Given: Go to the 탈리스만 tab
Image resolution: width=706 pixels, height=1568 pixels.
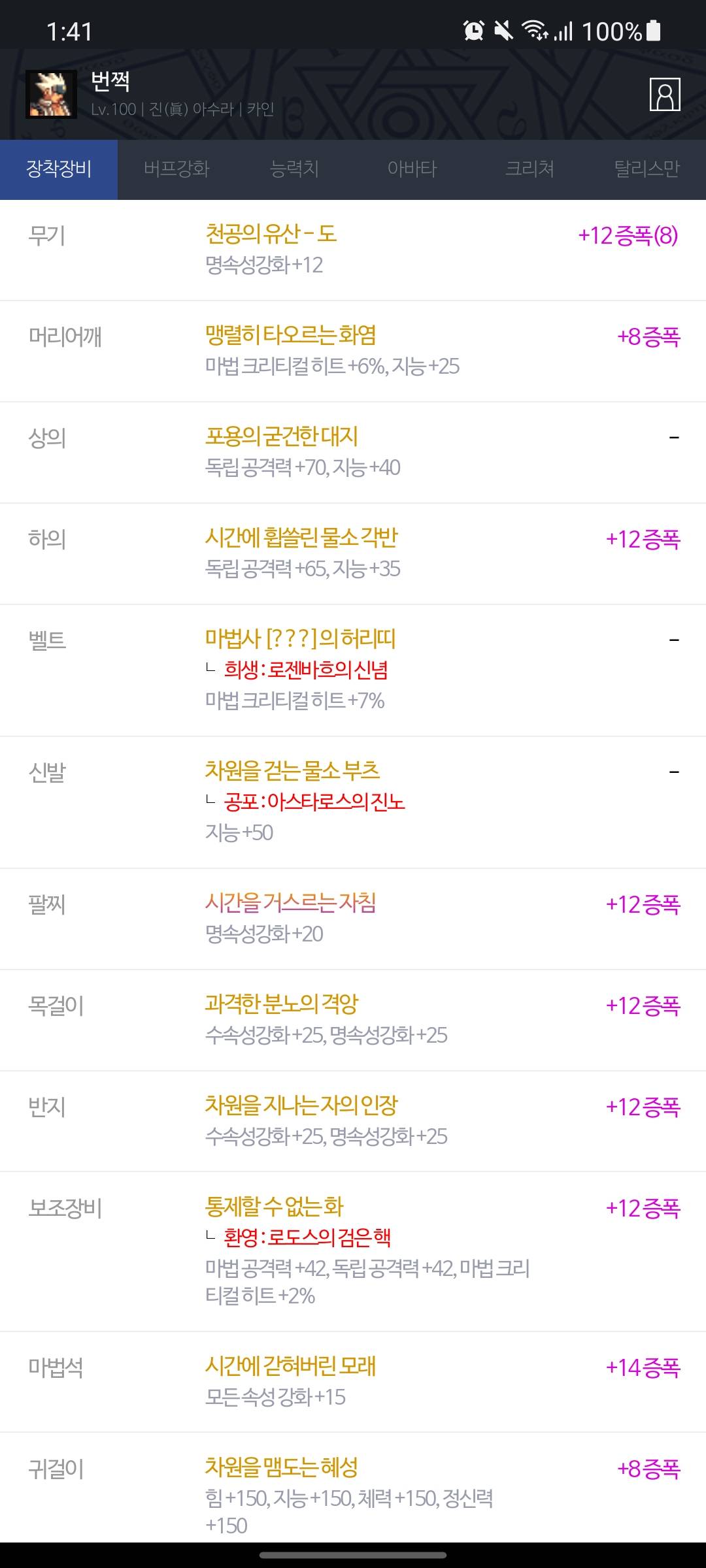Looking at the screenshot, I should click(x=647, y=169).
